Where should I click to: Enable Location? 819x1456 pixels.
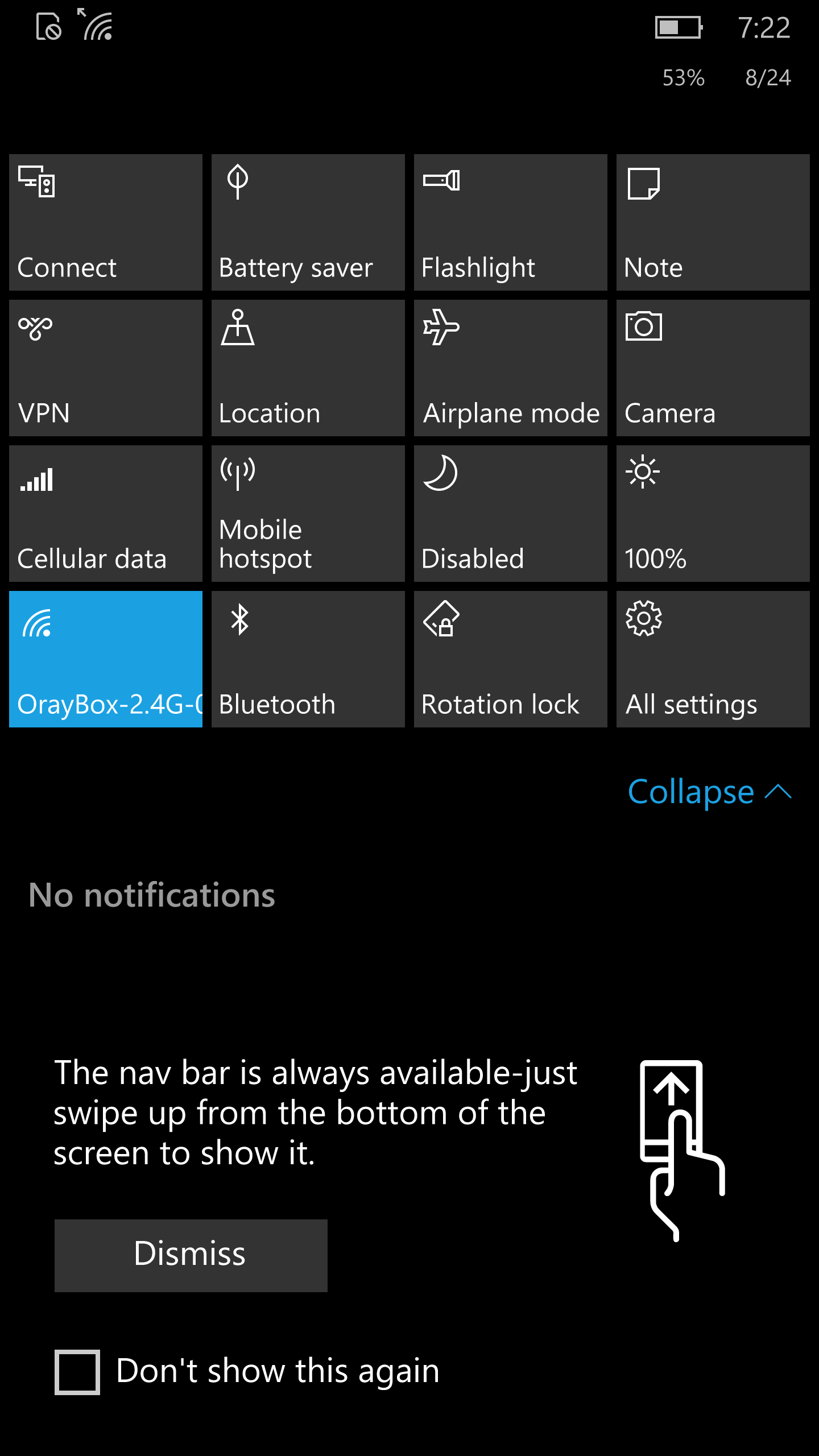click(308, 368)
